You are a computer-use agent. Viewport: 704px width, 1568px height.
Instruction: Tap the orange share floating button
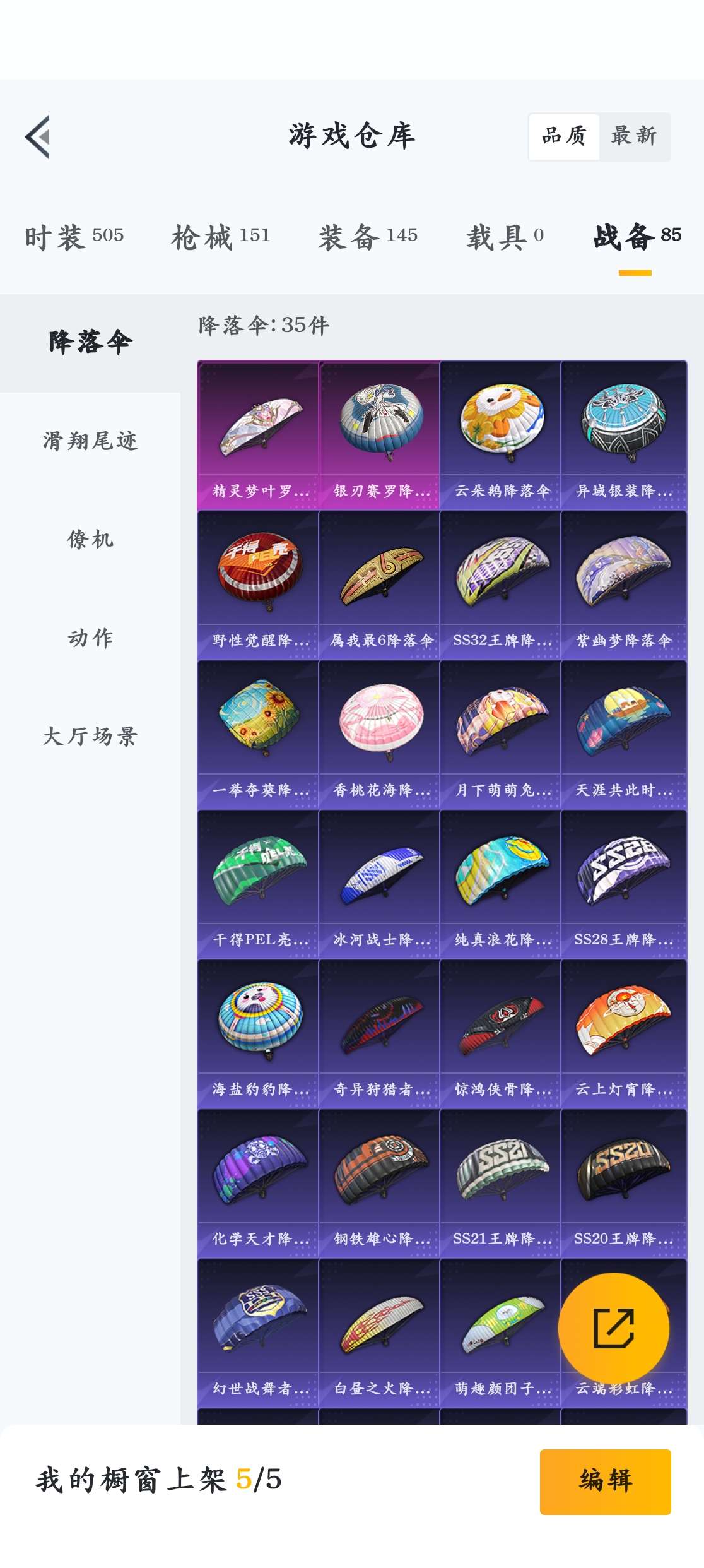point(613,1328)
